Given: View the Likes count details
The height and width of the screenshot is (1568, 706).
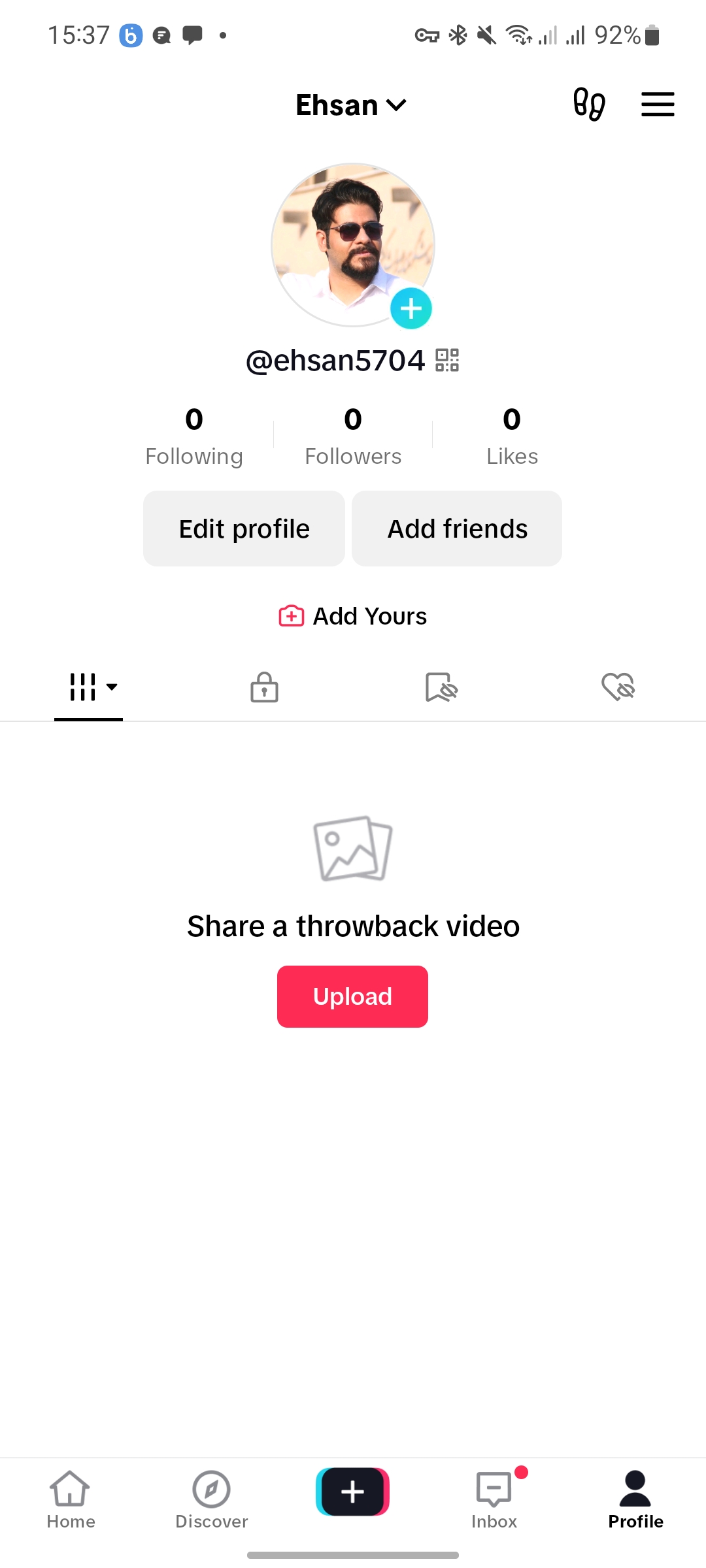Looking at the screenshot, I should tap(512, 436).
